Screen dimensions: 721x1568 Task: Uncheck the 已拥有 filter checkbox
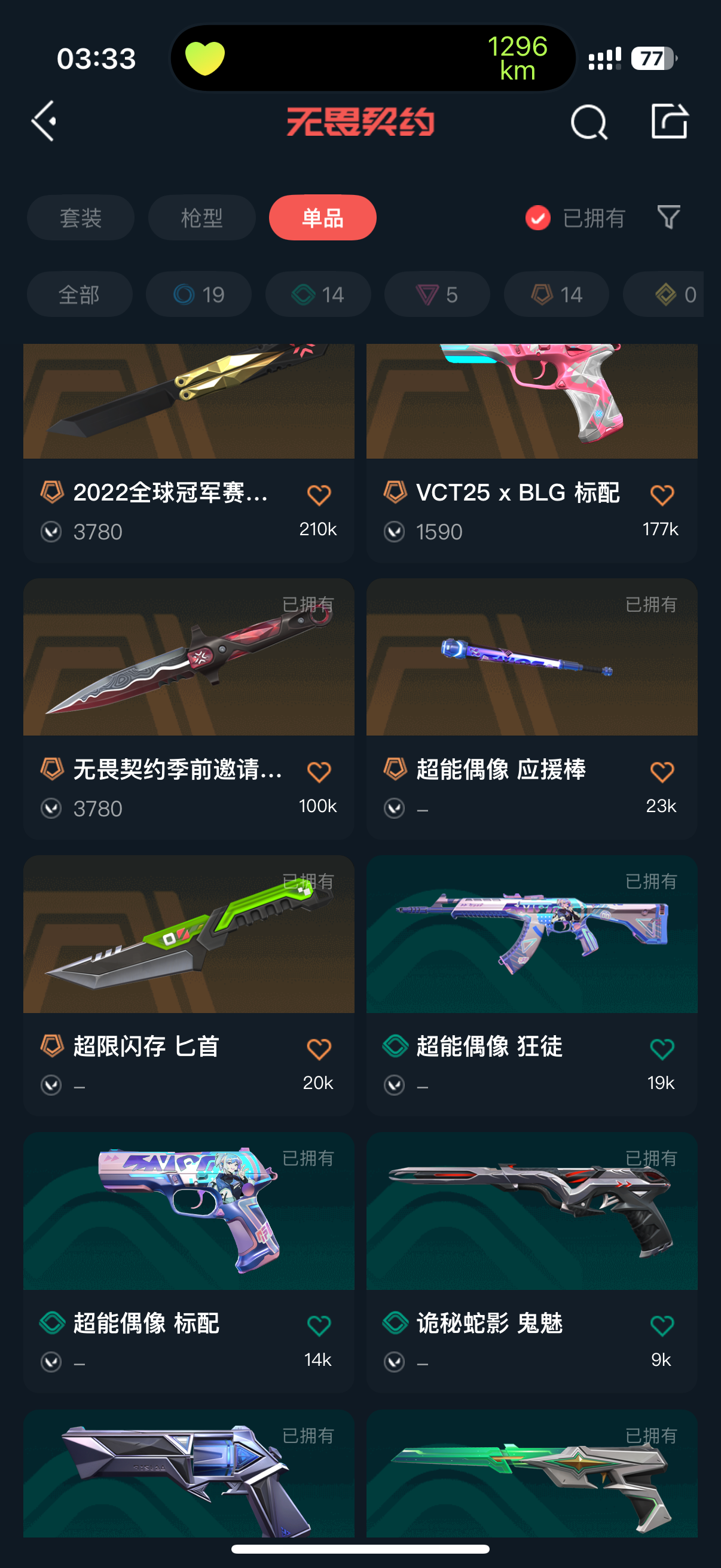click(538, 218)
